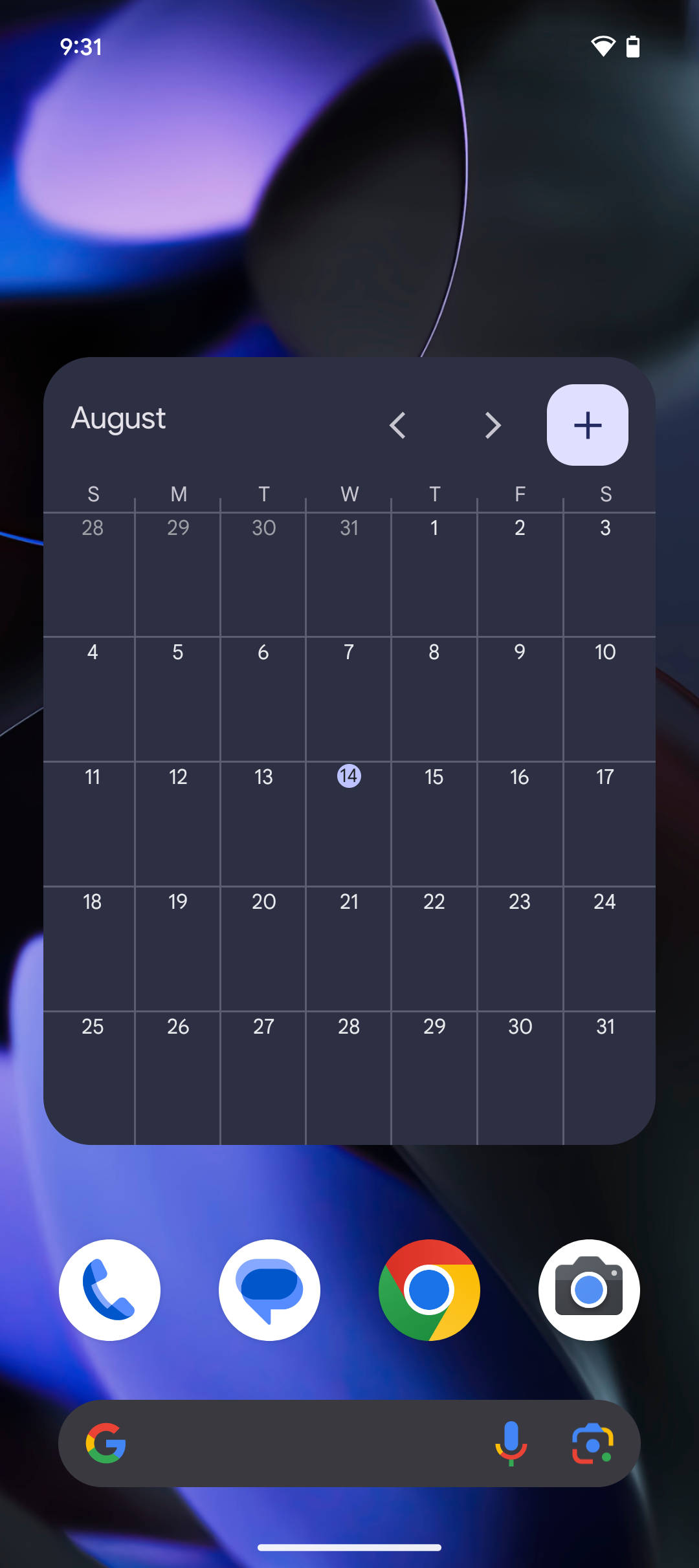Create a new calendar event with plus button

pos(587,425)
